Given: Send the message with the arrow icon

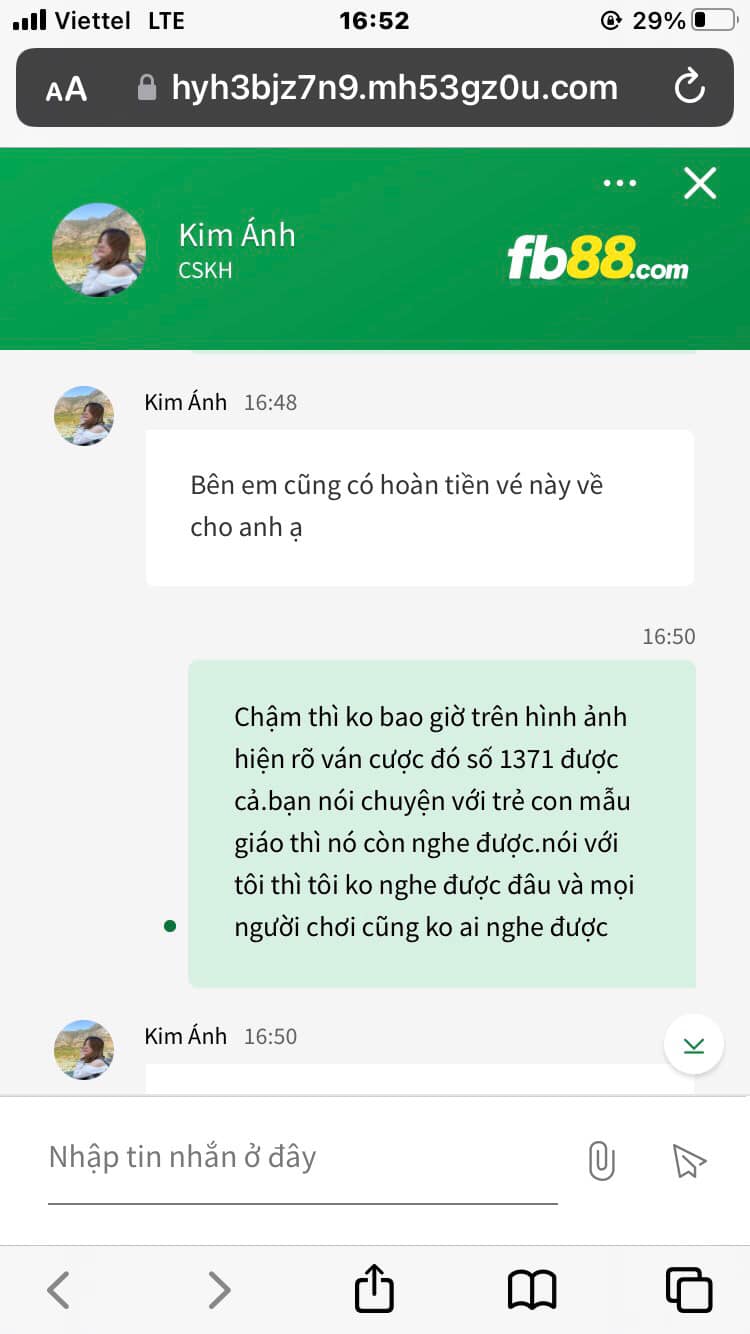Looking at the screenshot, I should [x=689, y=1161].
